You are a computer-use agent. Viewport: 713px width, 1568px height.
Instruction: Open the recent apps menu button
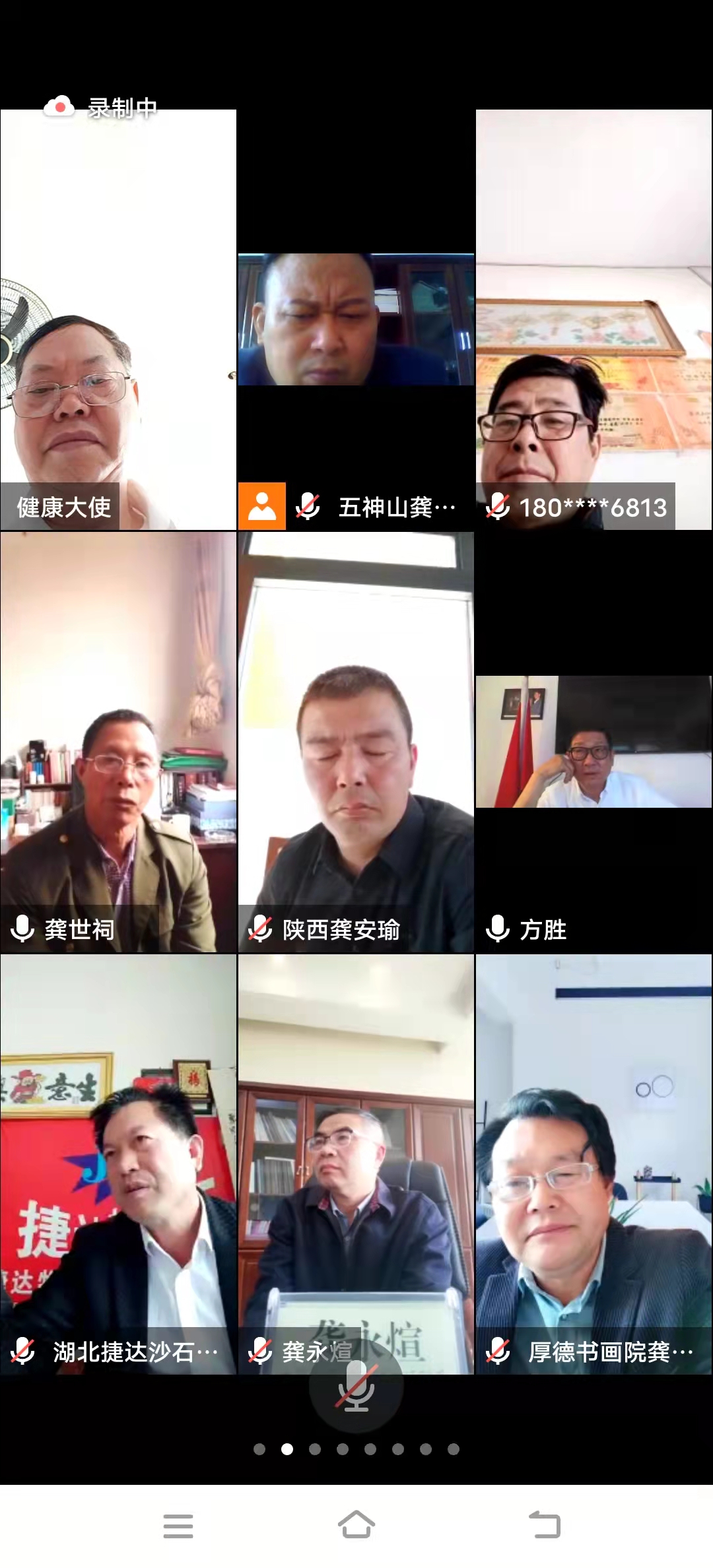click(x=178, y=1526)
